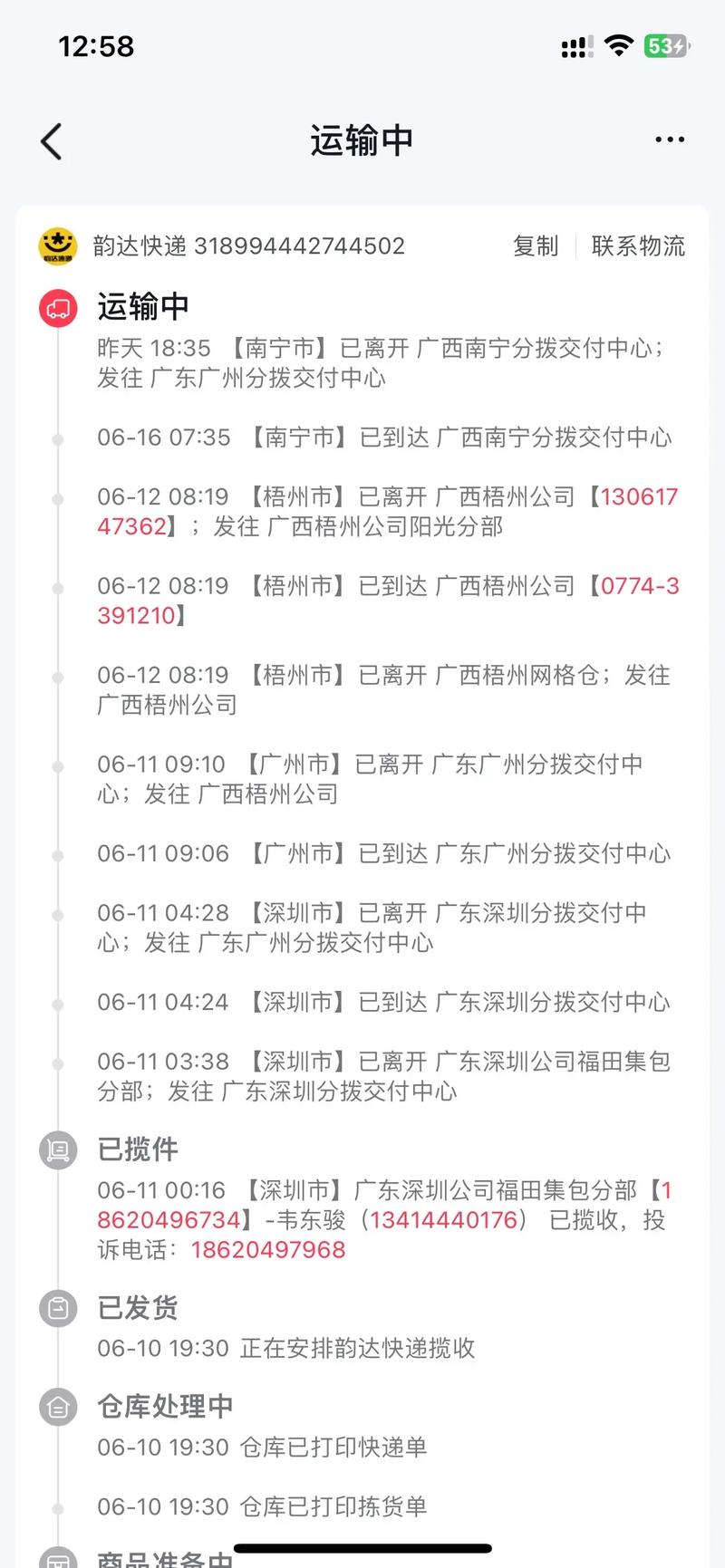Screen dimensions: 725x1568
Task: Open the three-dot more options menu
Action: coord(669,139)
